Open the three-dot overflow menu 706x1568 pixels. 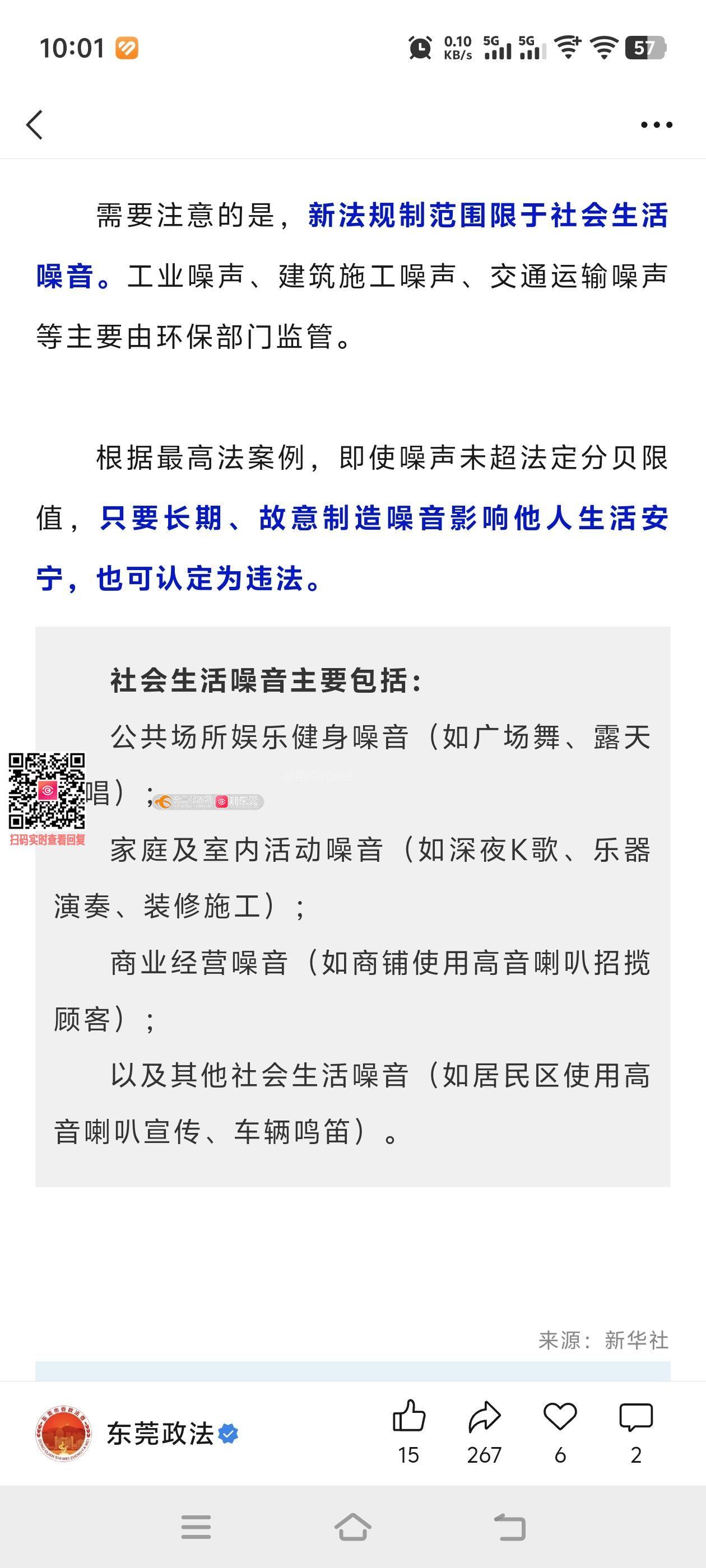click(656, 125)
